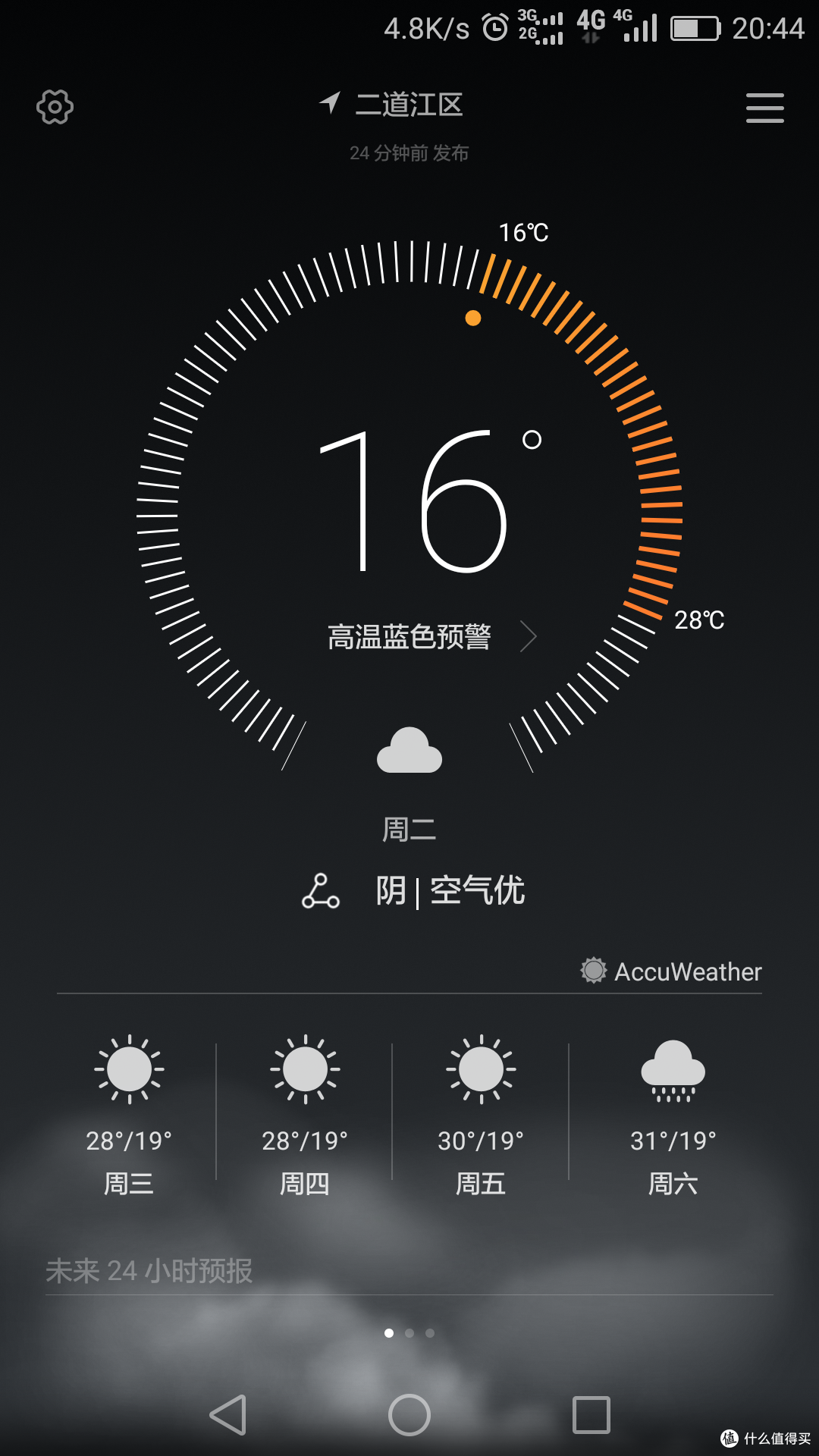Open the 空气优 air quality details
The image size is (819, 1456).
[477, 890]
